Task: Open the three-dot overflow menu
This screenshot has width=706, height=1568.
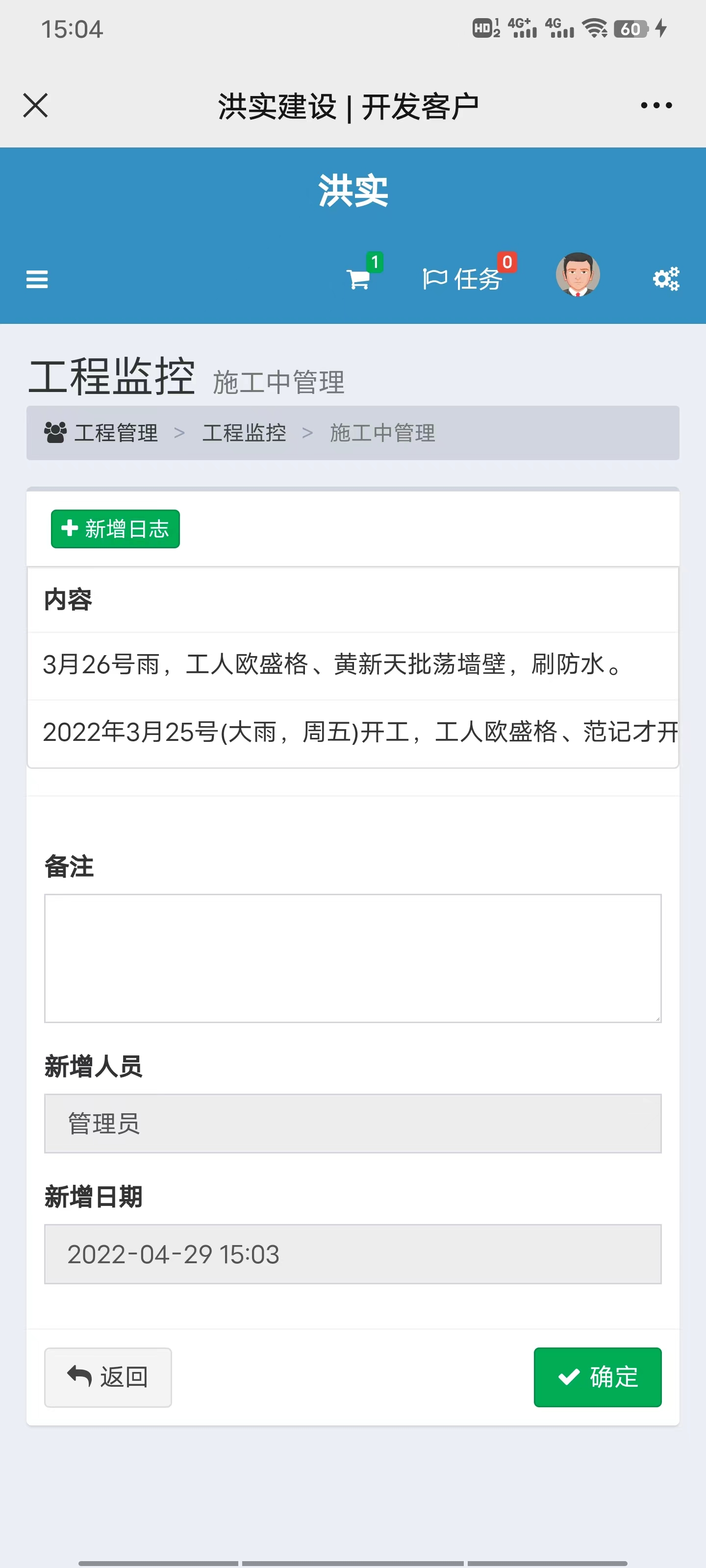Action: pyautogui.click(x=656, y=105)
